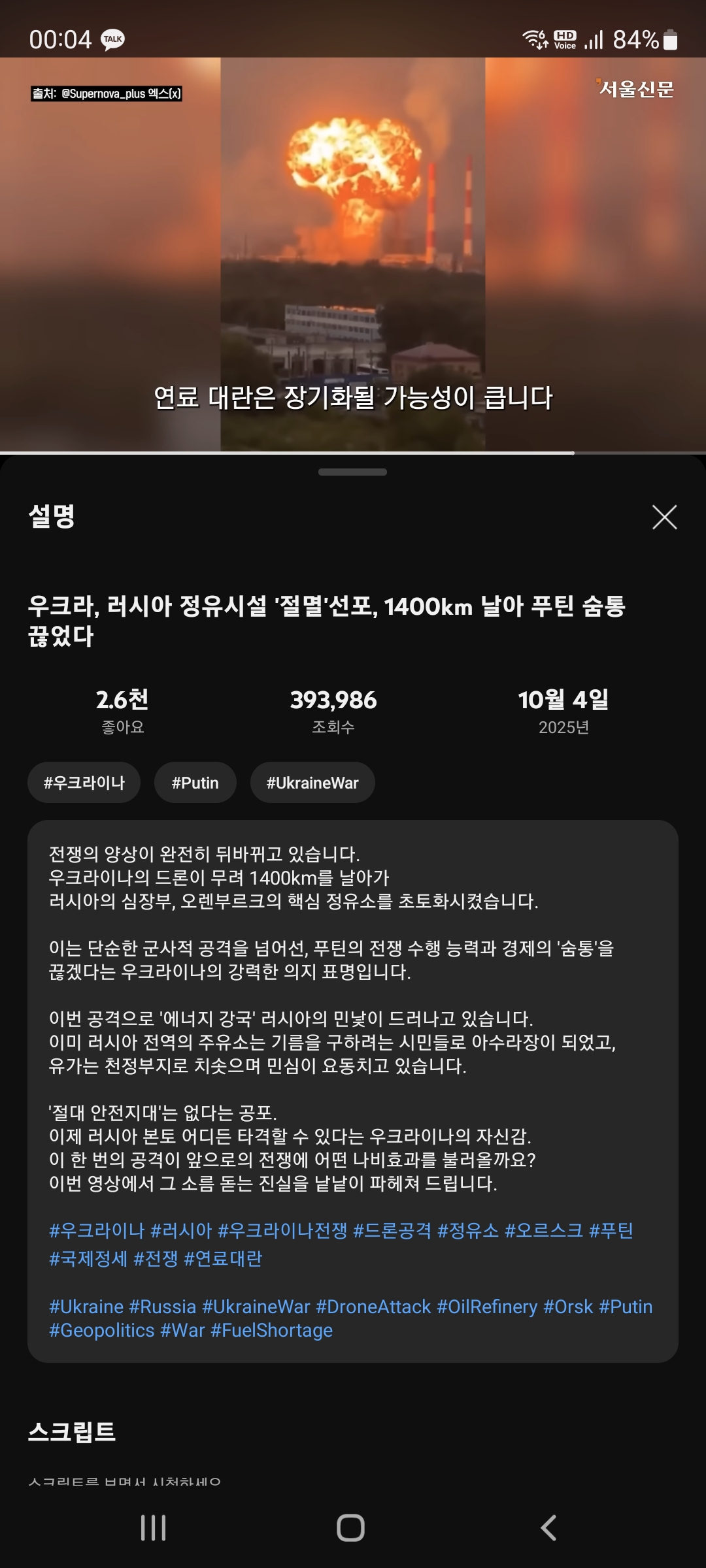Open the #우크라이나 hashtag chip

point(84,783)
